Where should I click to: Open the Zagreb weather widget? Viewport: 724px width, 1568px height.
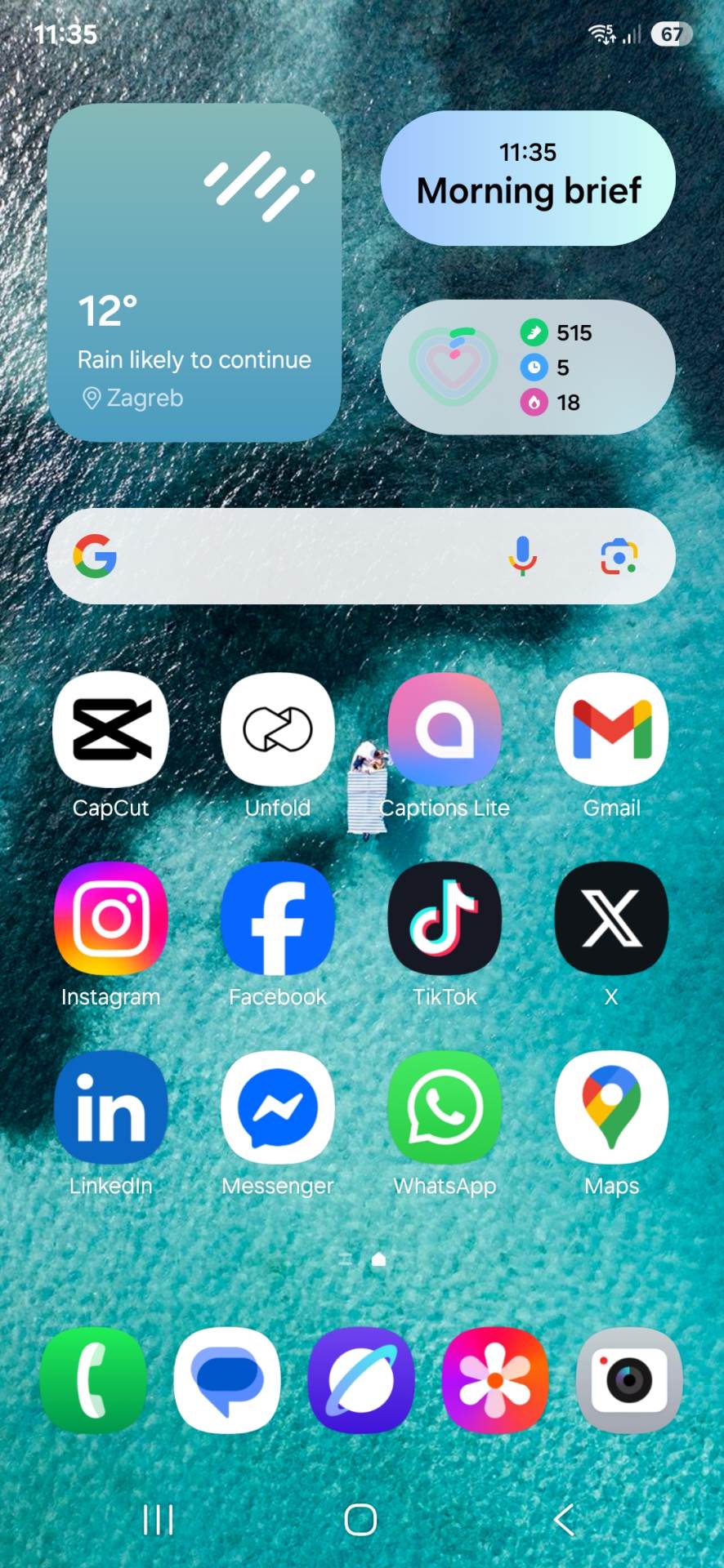click(x=194, y=274)
